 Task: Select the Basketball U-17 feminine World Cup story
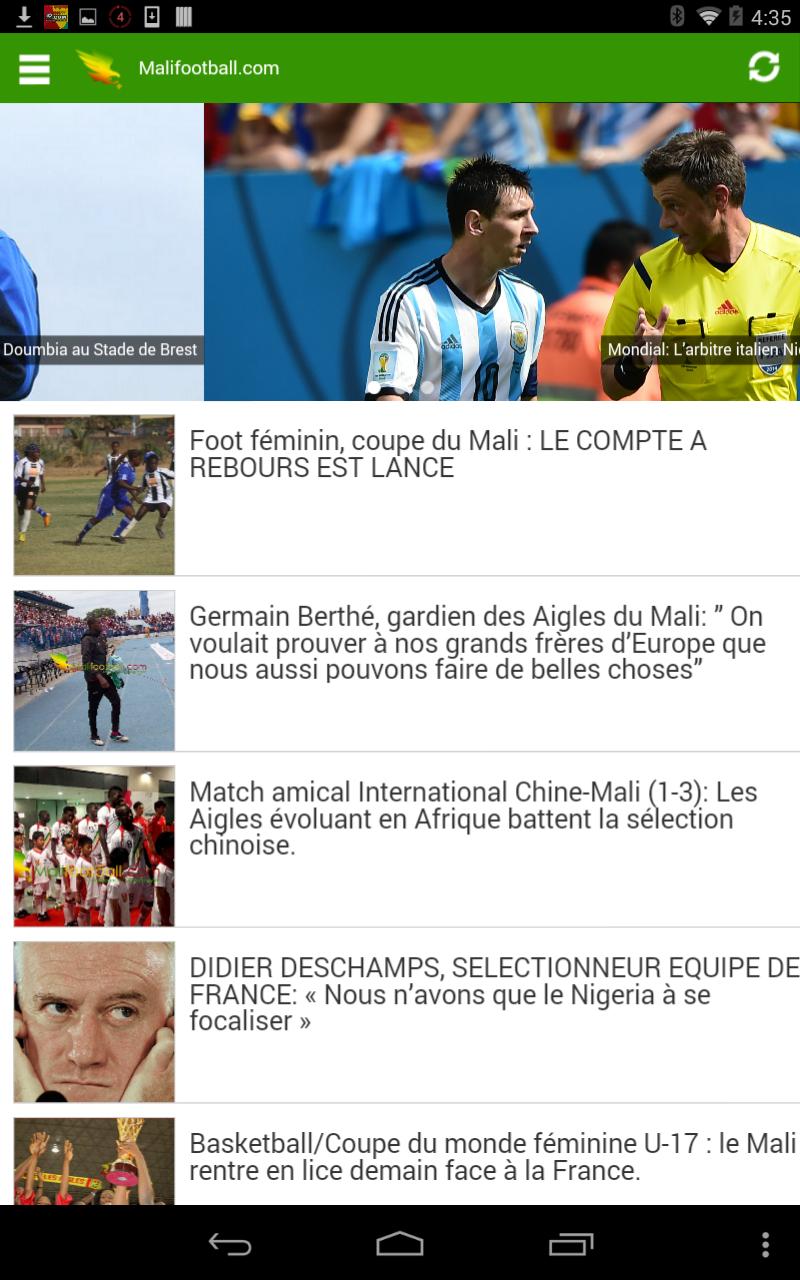point(492,1157)
